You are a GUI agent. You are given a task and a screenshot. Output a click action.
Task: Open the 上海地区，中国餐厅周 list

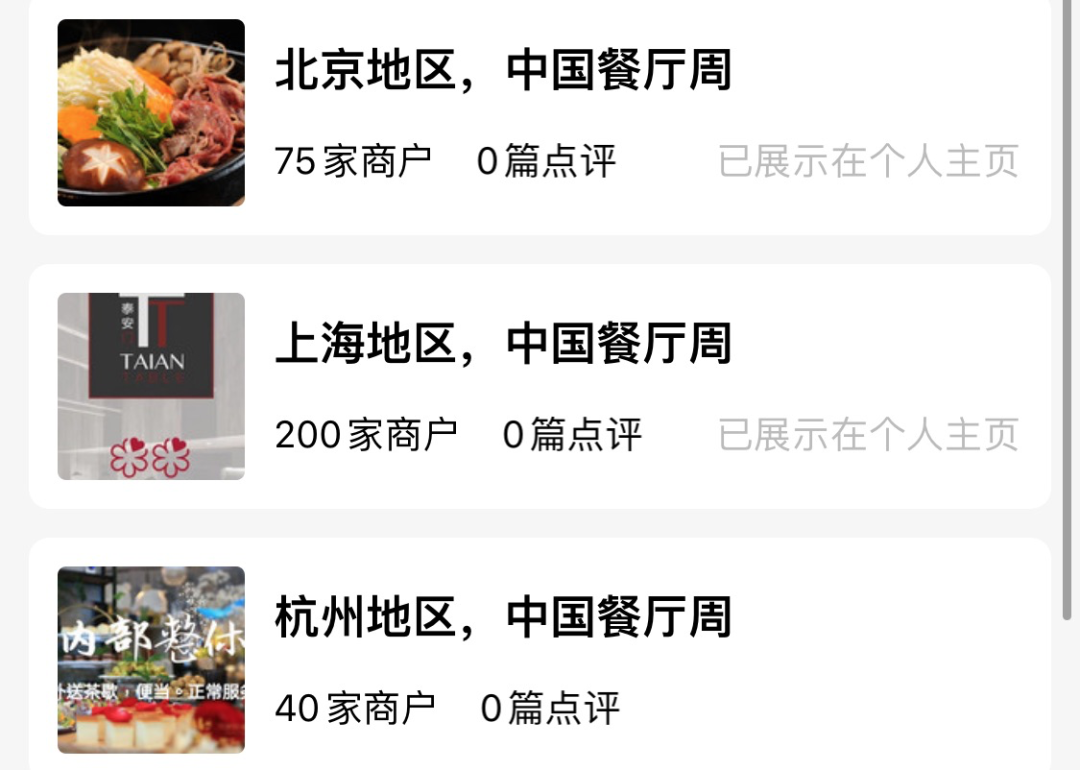point(503,344)
